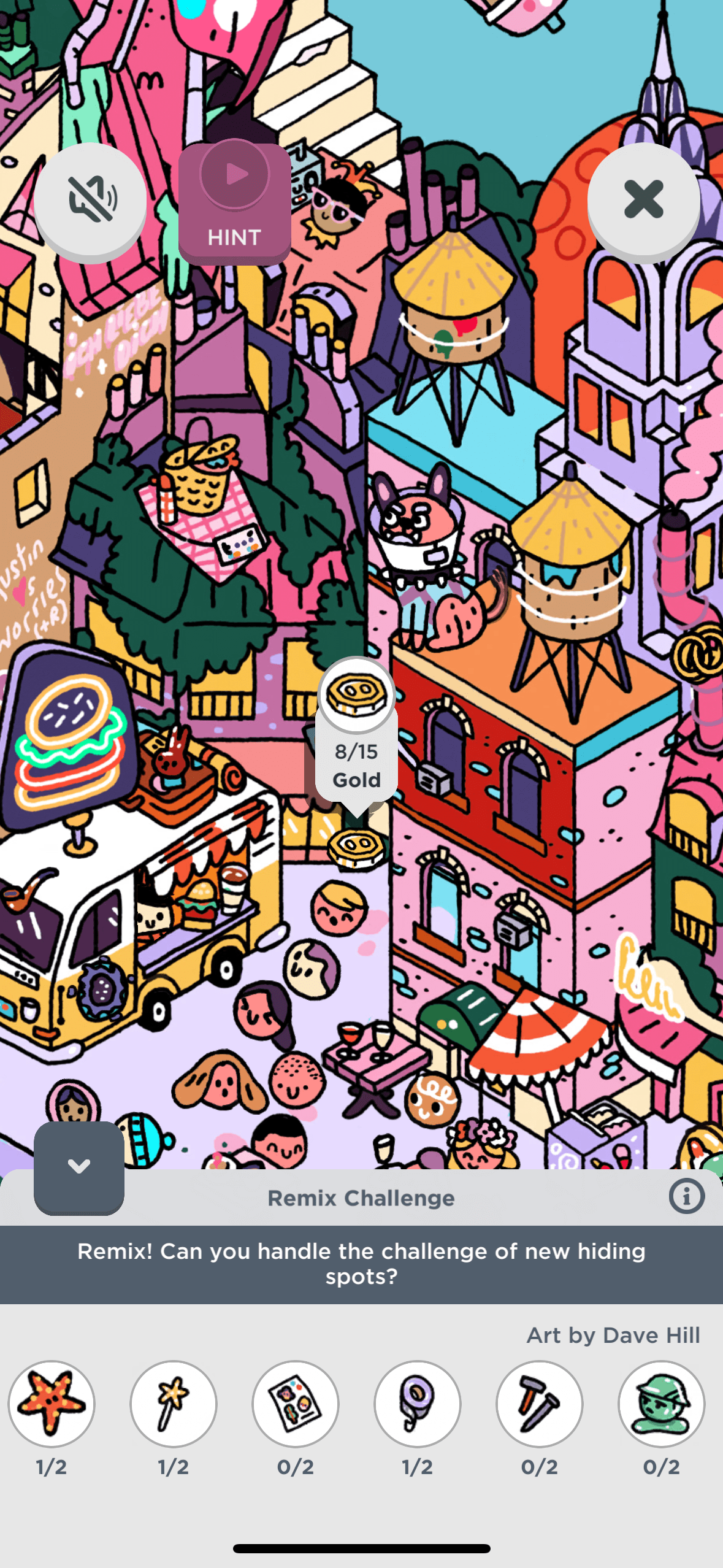723x1568 pixels.
Task: Collapse the Remix Challenge panel
Action: (x=79, y=1167)
